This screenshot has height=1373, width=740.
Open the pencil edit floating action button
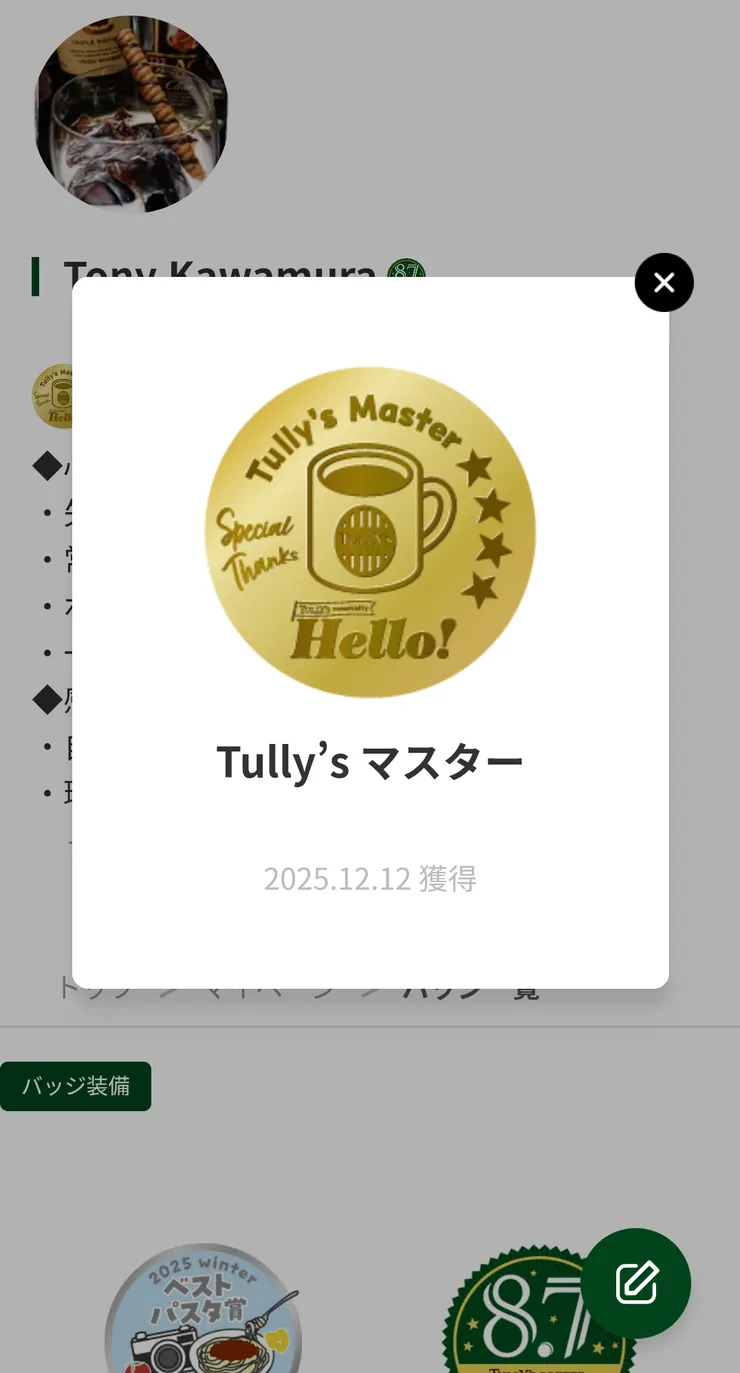click(636, 1283)
